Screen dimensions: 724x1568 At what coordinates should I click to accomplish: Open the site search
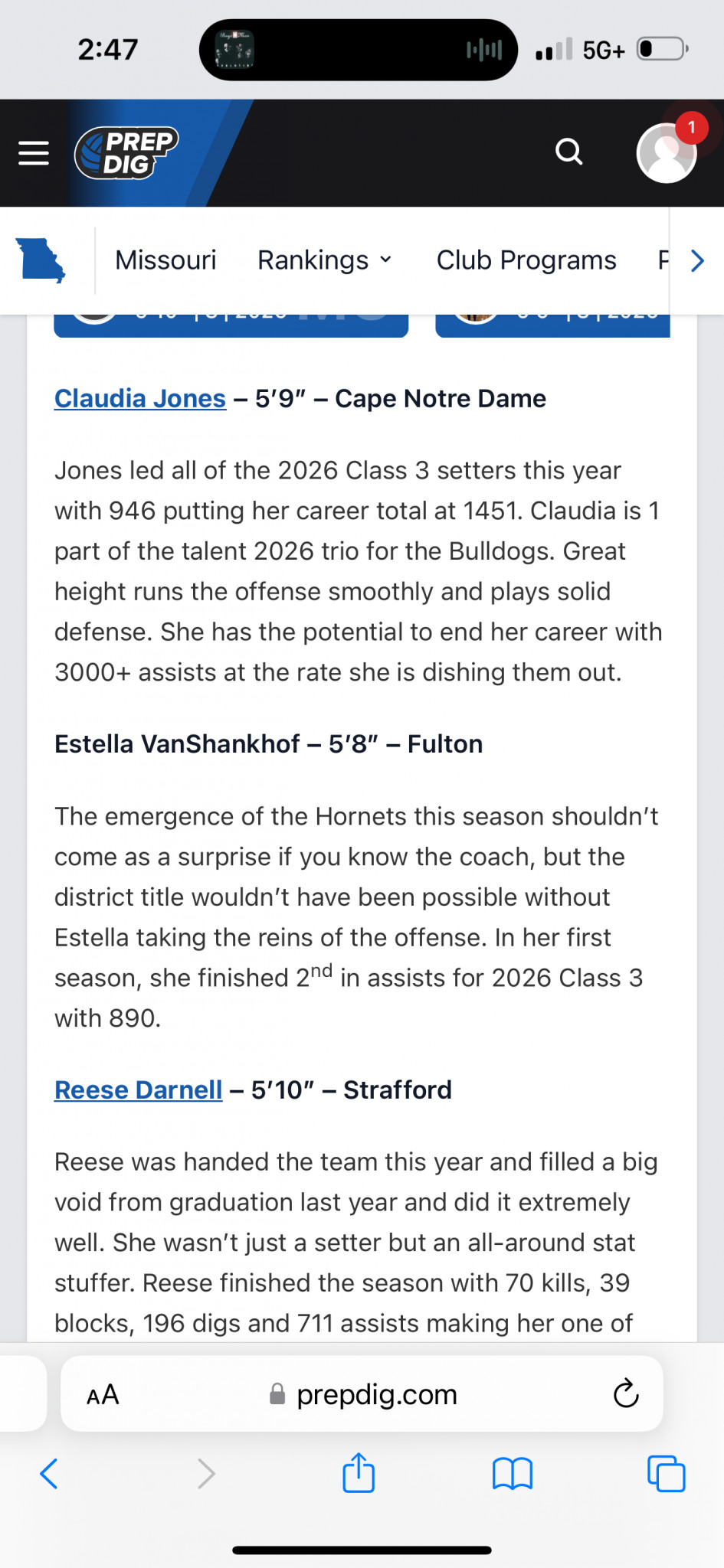(568, 152)
